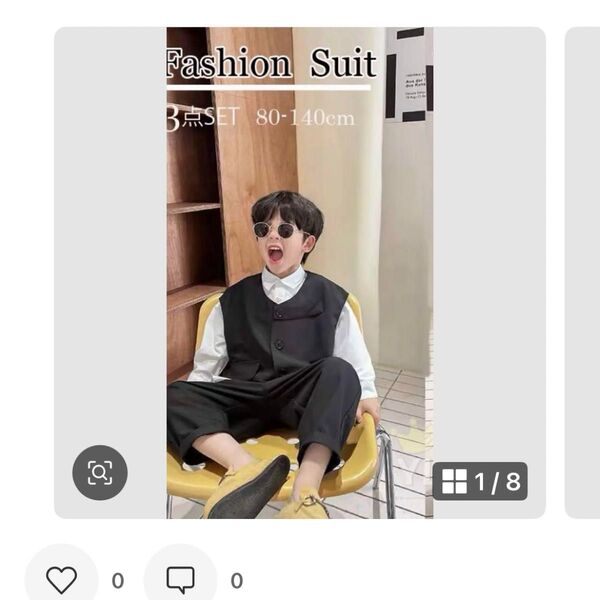This screenshot has height=600, width=600.
Task: View the Fashion Suit product photo fullscreen
Action: pyautogui.click(x=299, y=270)
